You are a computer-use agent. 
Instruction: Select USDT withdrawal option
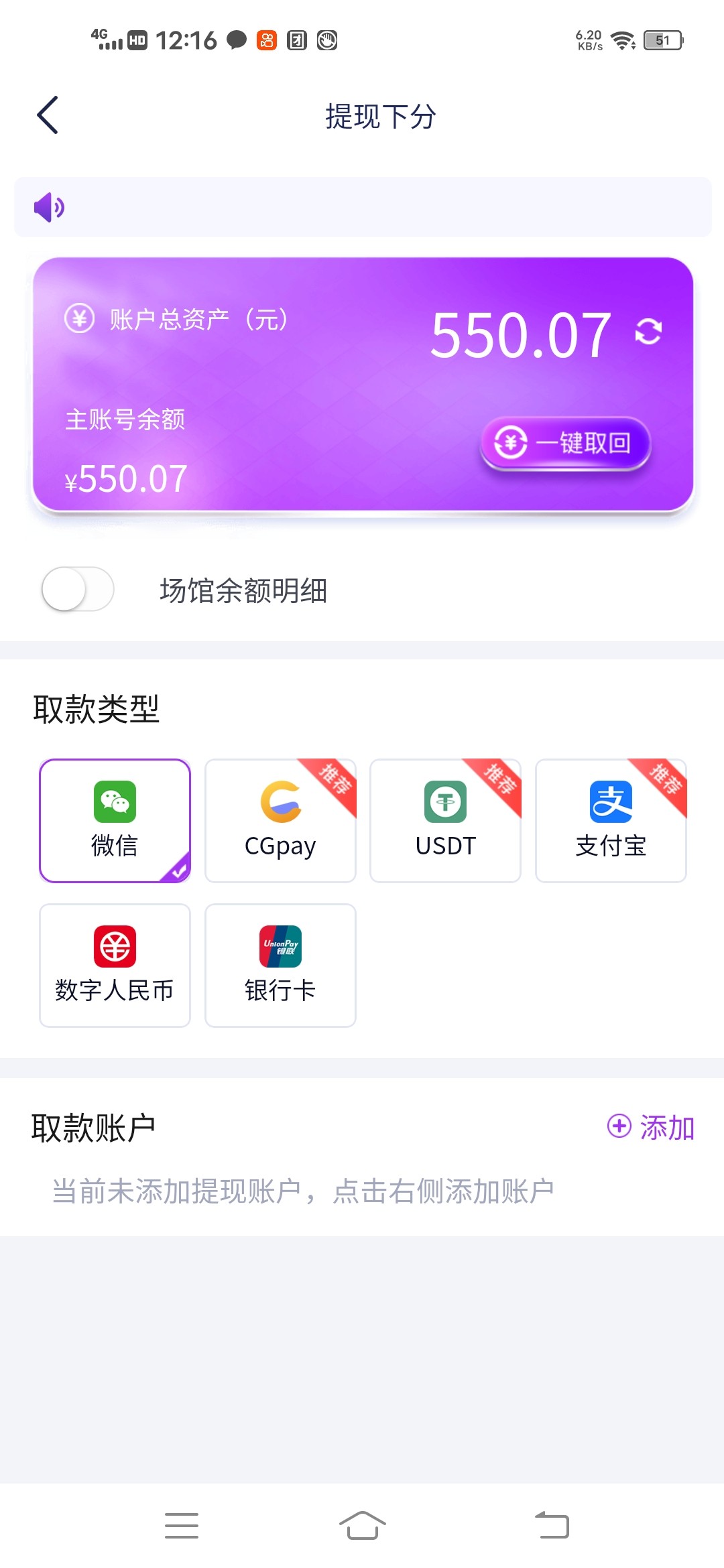coord(445,820)
